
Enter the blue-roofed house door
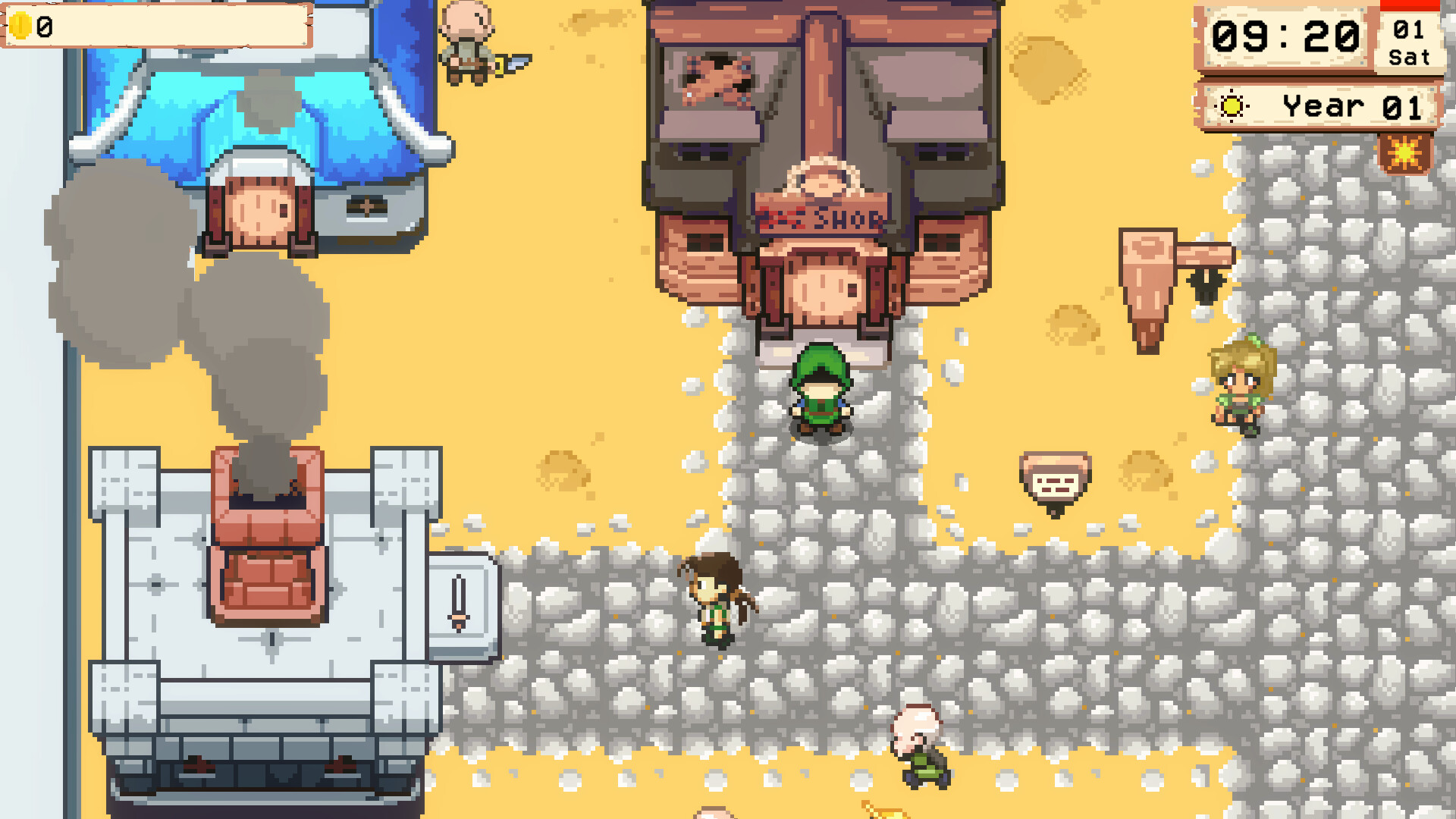[260, 212]
